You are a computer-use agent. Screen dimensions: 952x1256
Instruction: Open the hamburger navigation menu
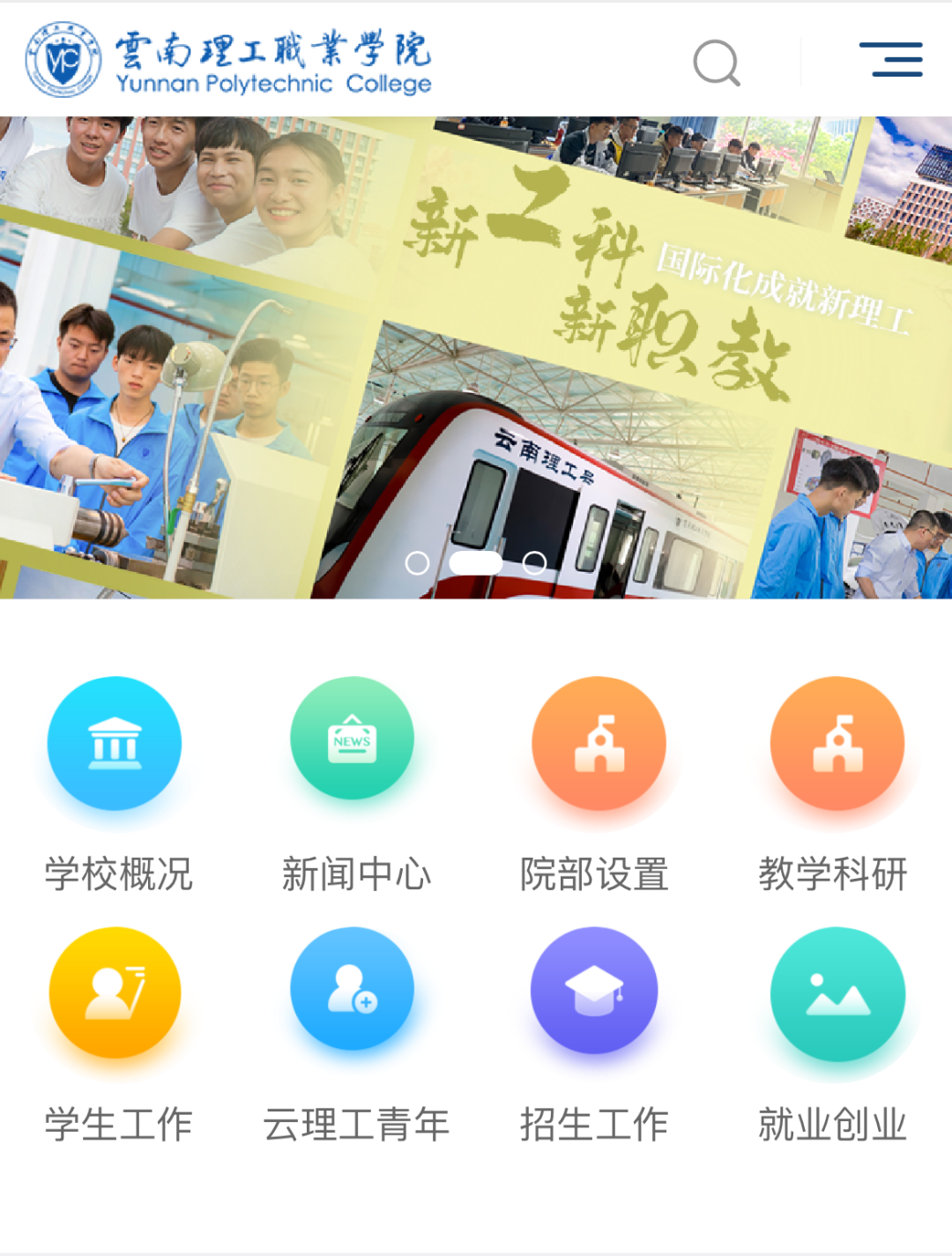coord(890,60)
